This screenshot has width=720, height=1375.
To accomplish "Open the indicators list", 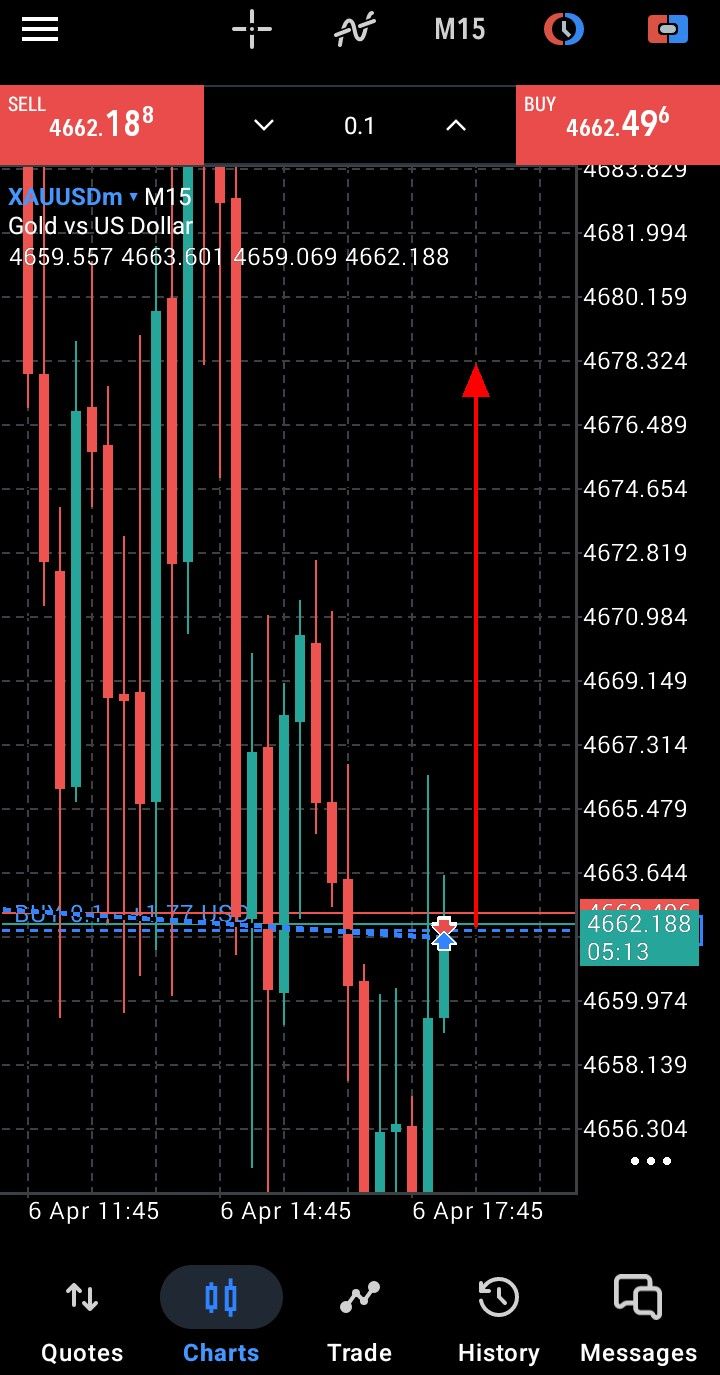I will pos(355,29).
